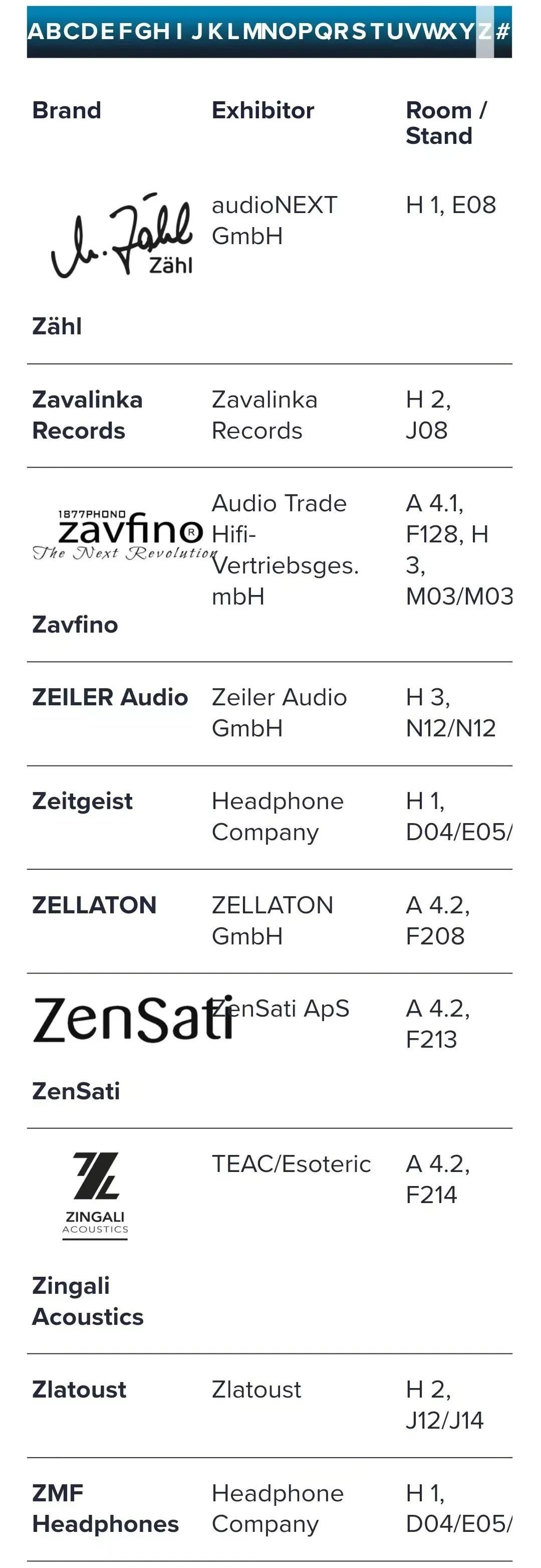
Task: Select letter B in the alphabet index
Action: coord(54,31)
